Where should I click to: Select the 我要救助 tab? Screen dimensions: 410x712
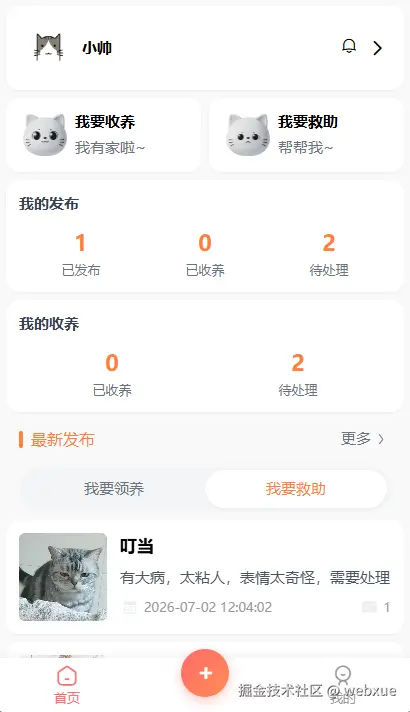(x=296, y=489)
